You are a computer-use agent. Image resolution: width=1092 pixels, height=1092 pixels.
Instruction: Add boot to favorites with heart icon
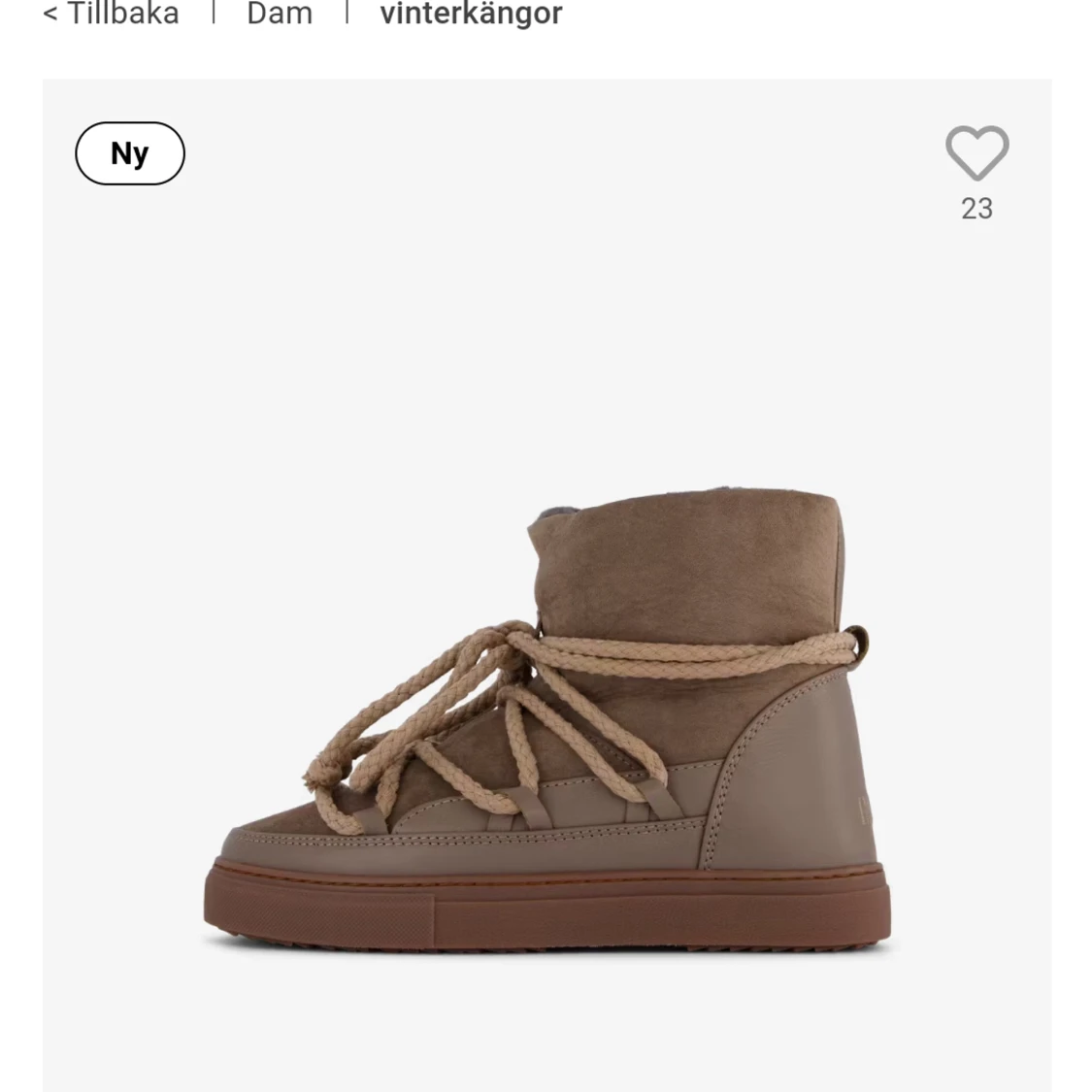point(976,153)
